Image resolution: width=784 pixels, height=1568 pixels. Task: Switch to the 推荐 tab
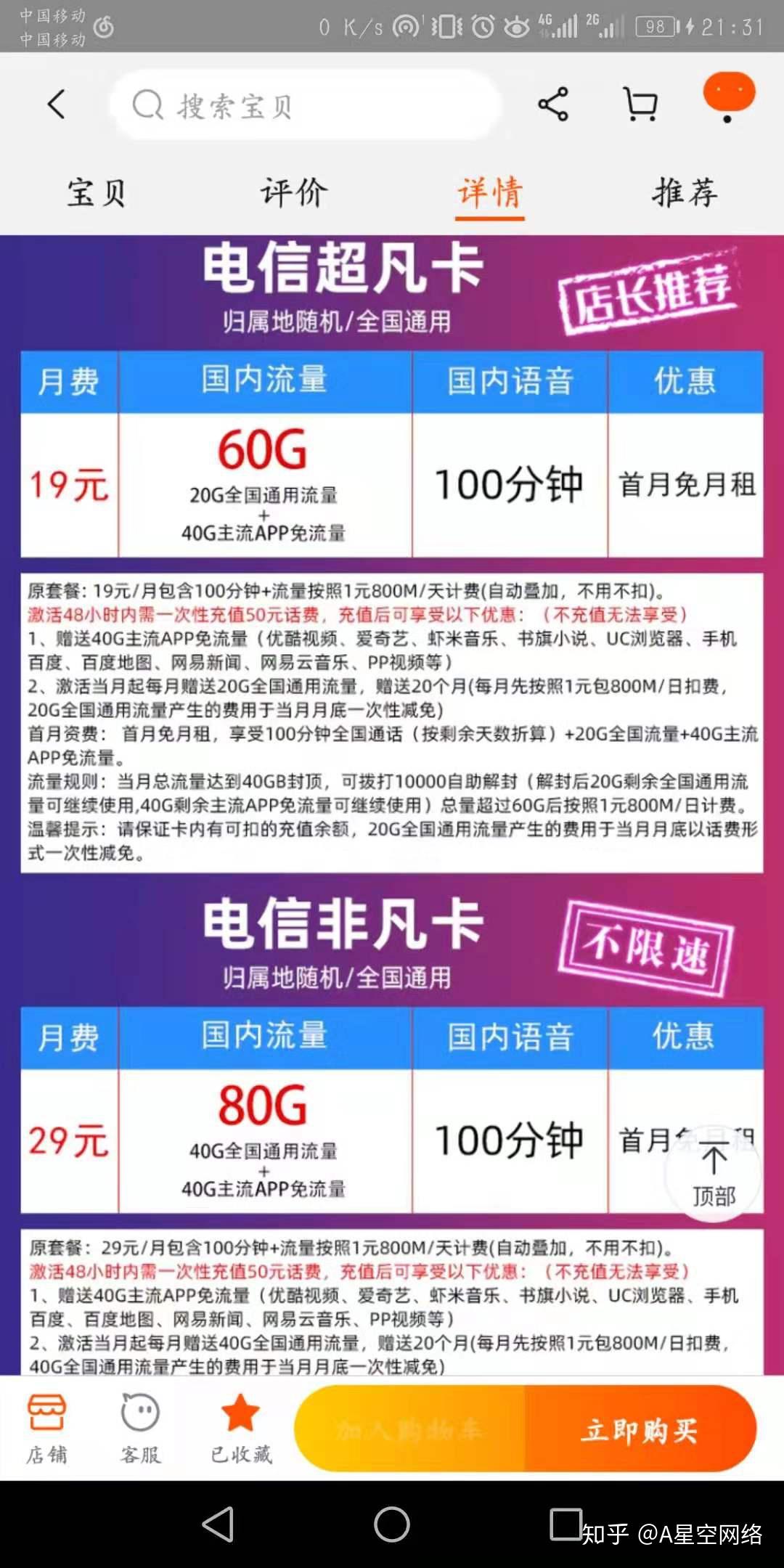(685, 193)
